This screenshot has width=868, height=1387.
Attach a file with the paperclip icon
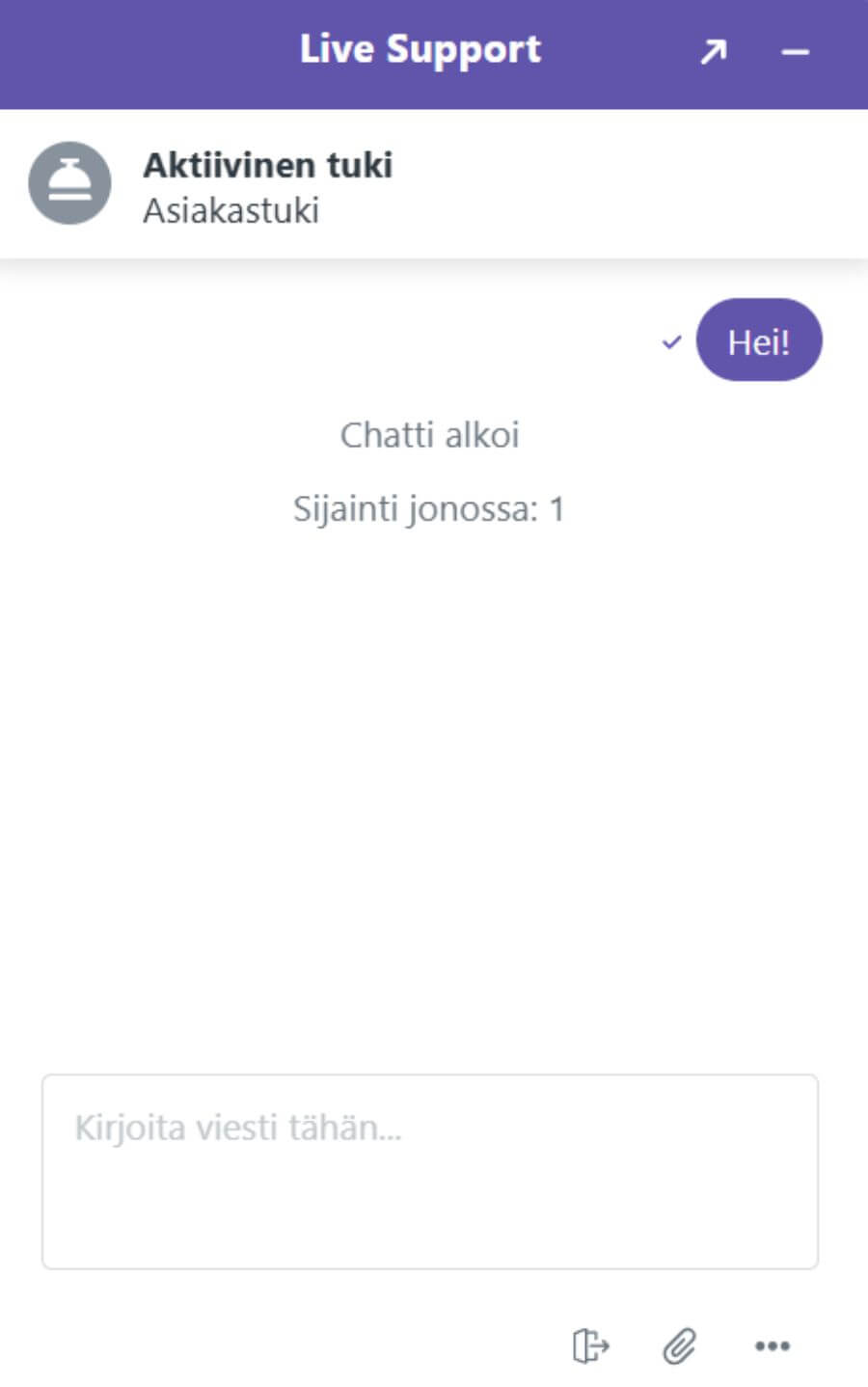point(681,1345)
